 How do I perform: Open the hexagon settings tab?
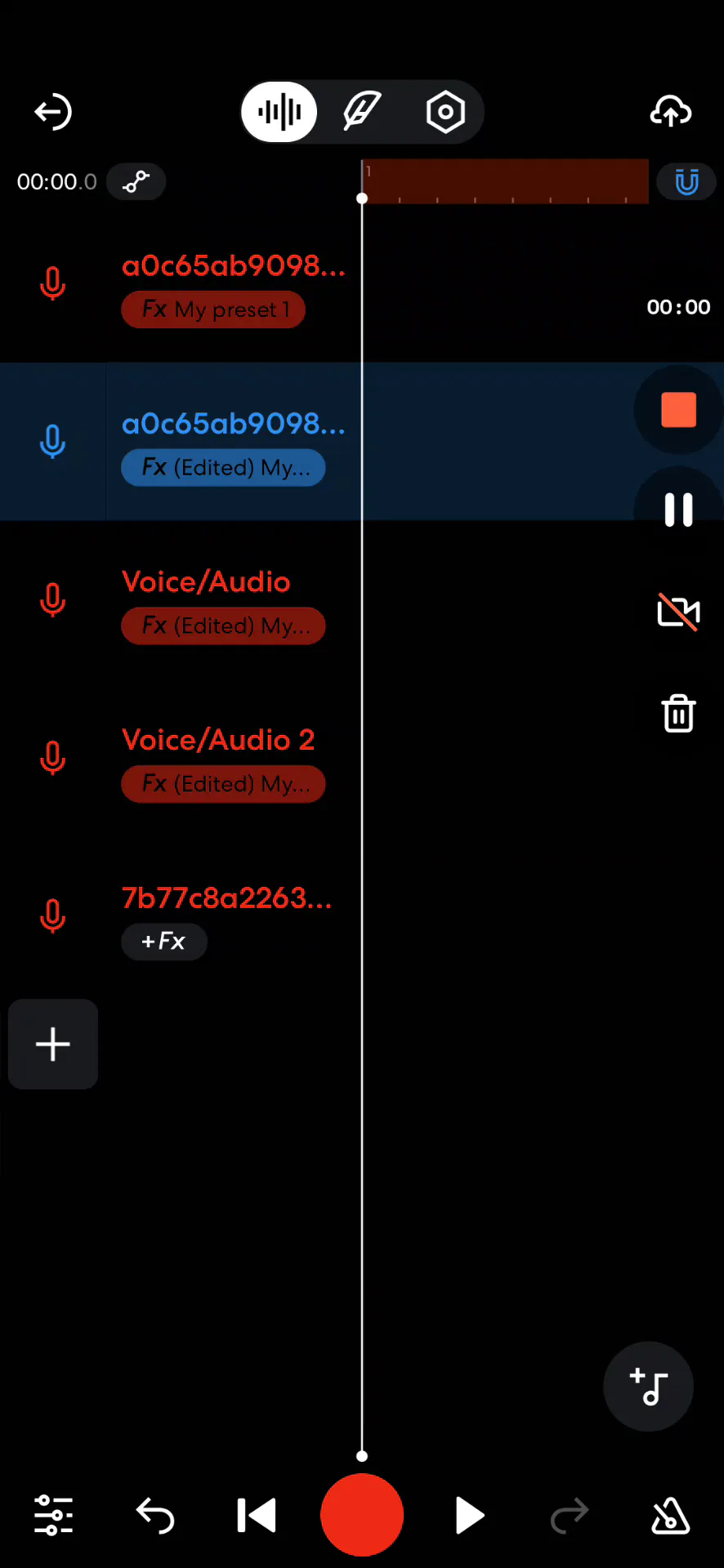pos(445,112)
